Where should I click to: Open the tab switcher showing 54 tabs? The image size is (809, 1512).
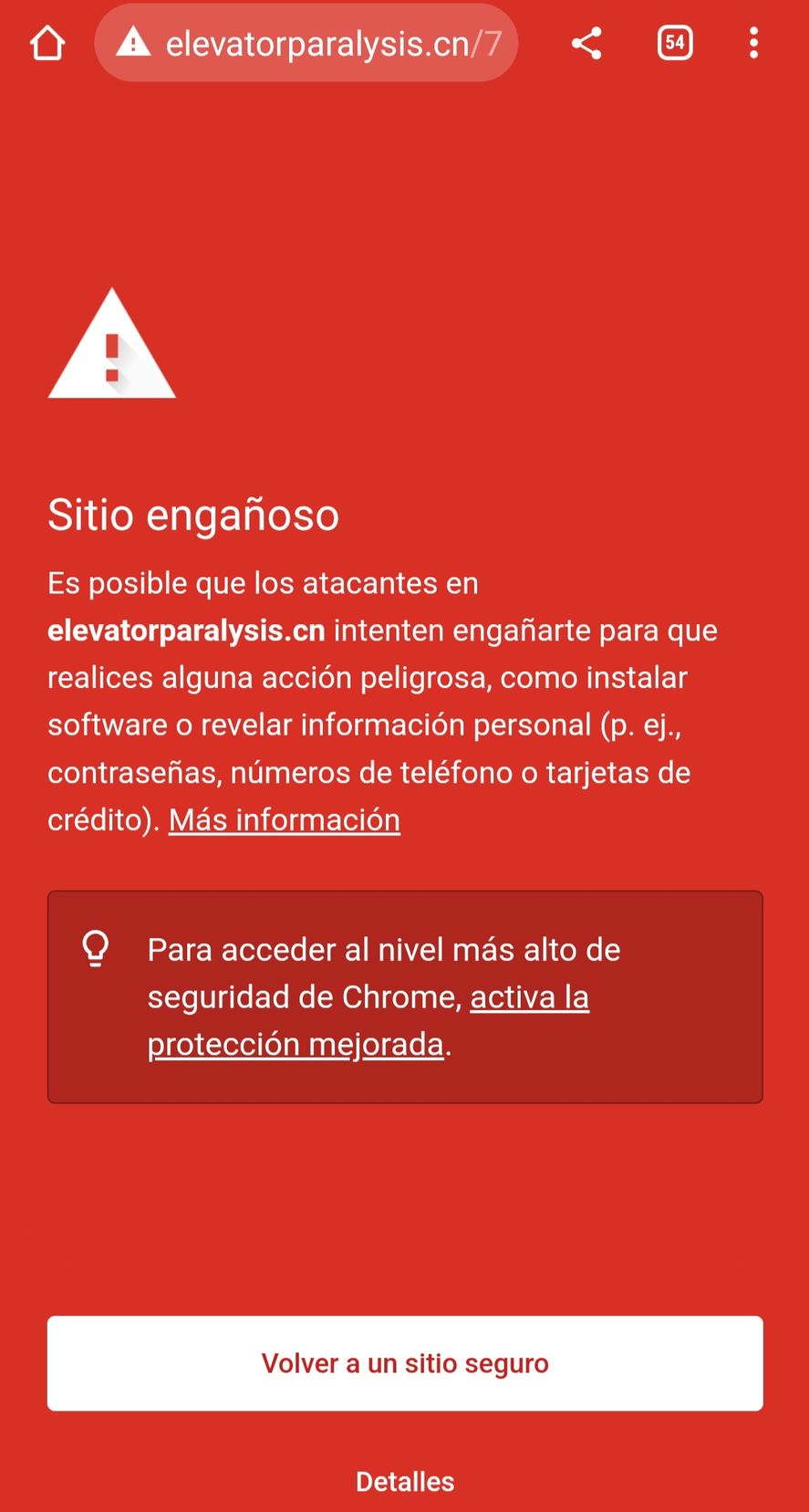point(675,43)
